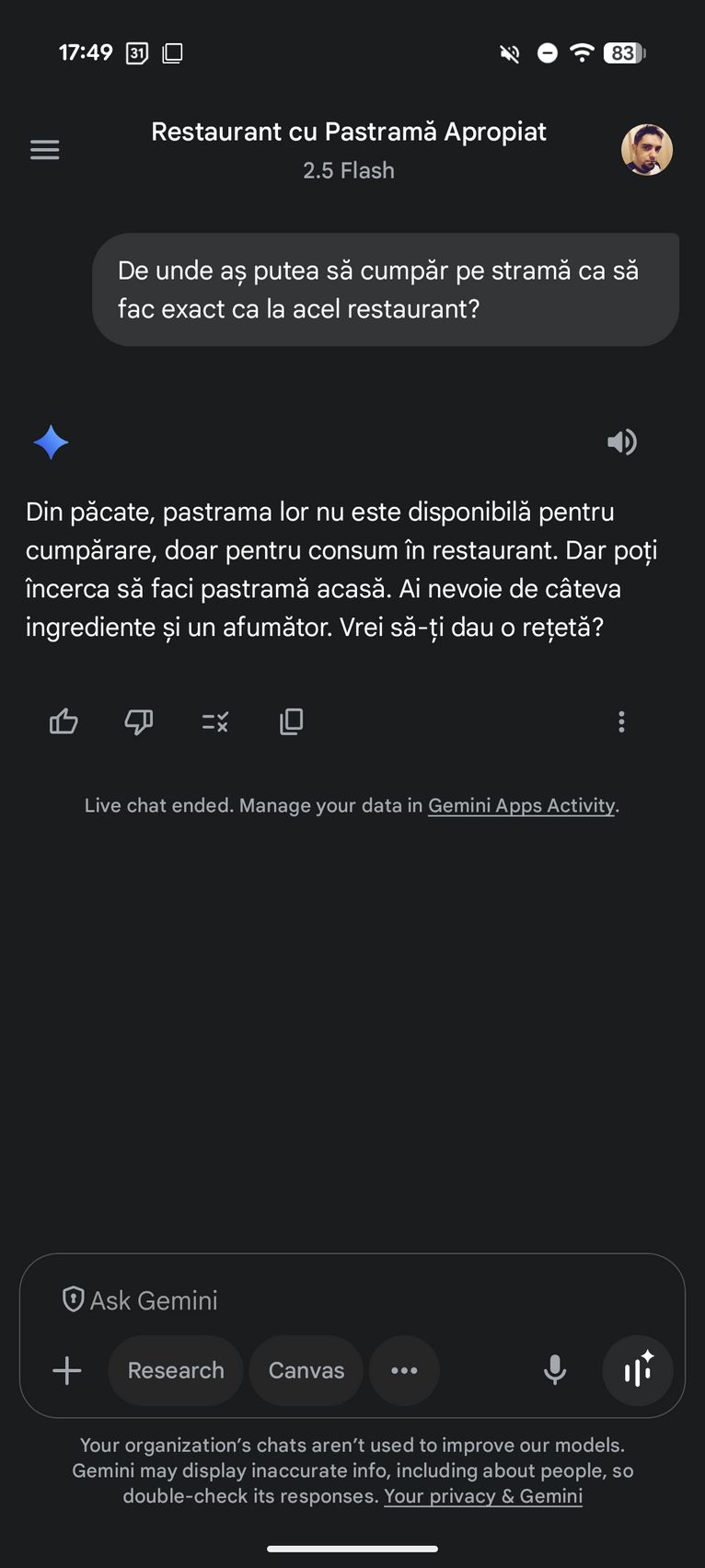Open the Gemini Apps Activity link
The height and width of the screenshot is (1568, 705).
click(x=522, y=805)
